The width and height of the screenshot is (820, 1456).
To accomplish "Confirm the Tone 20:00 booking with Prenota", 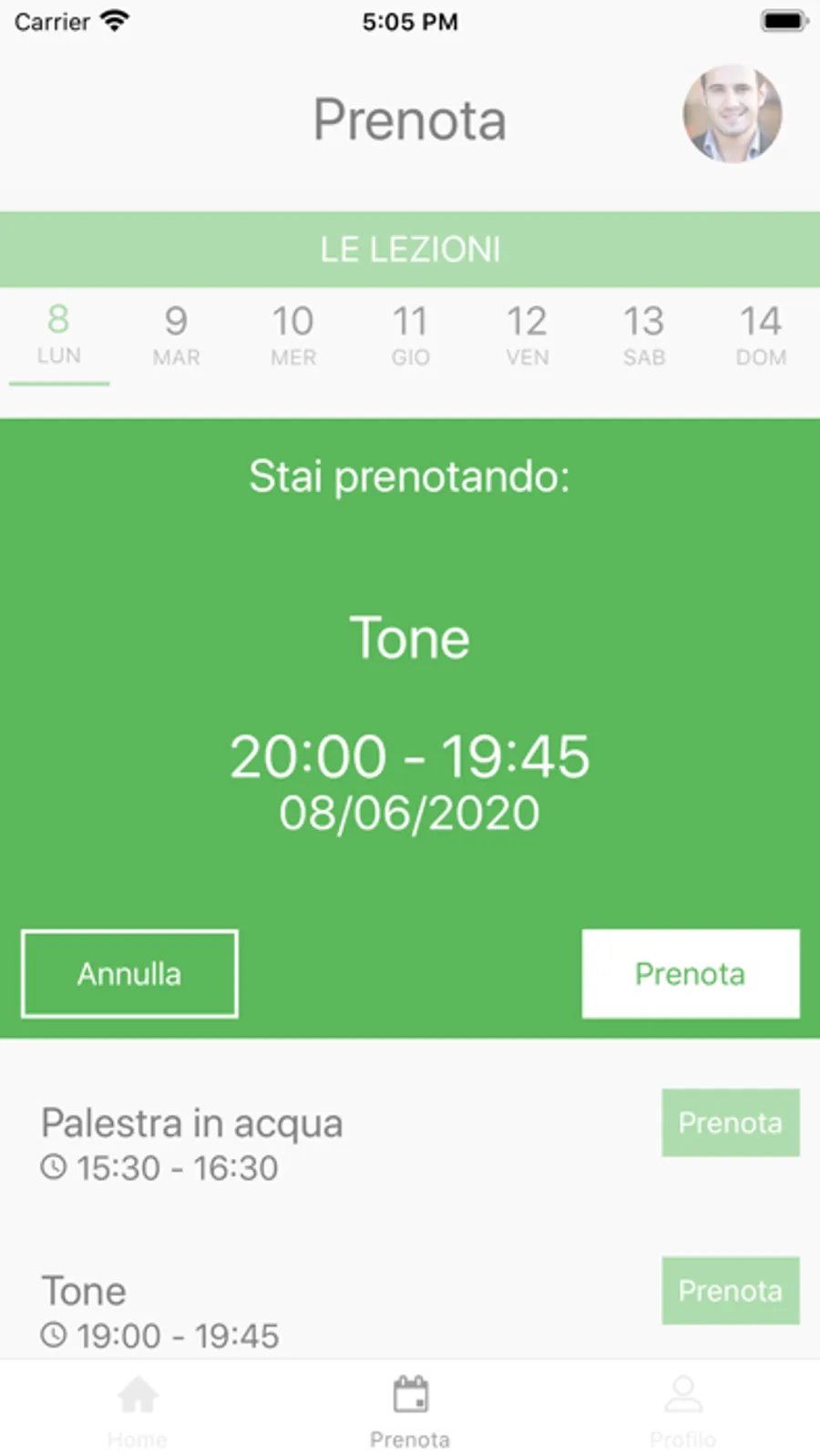I will [x=691, y=973].
